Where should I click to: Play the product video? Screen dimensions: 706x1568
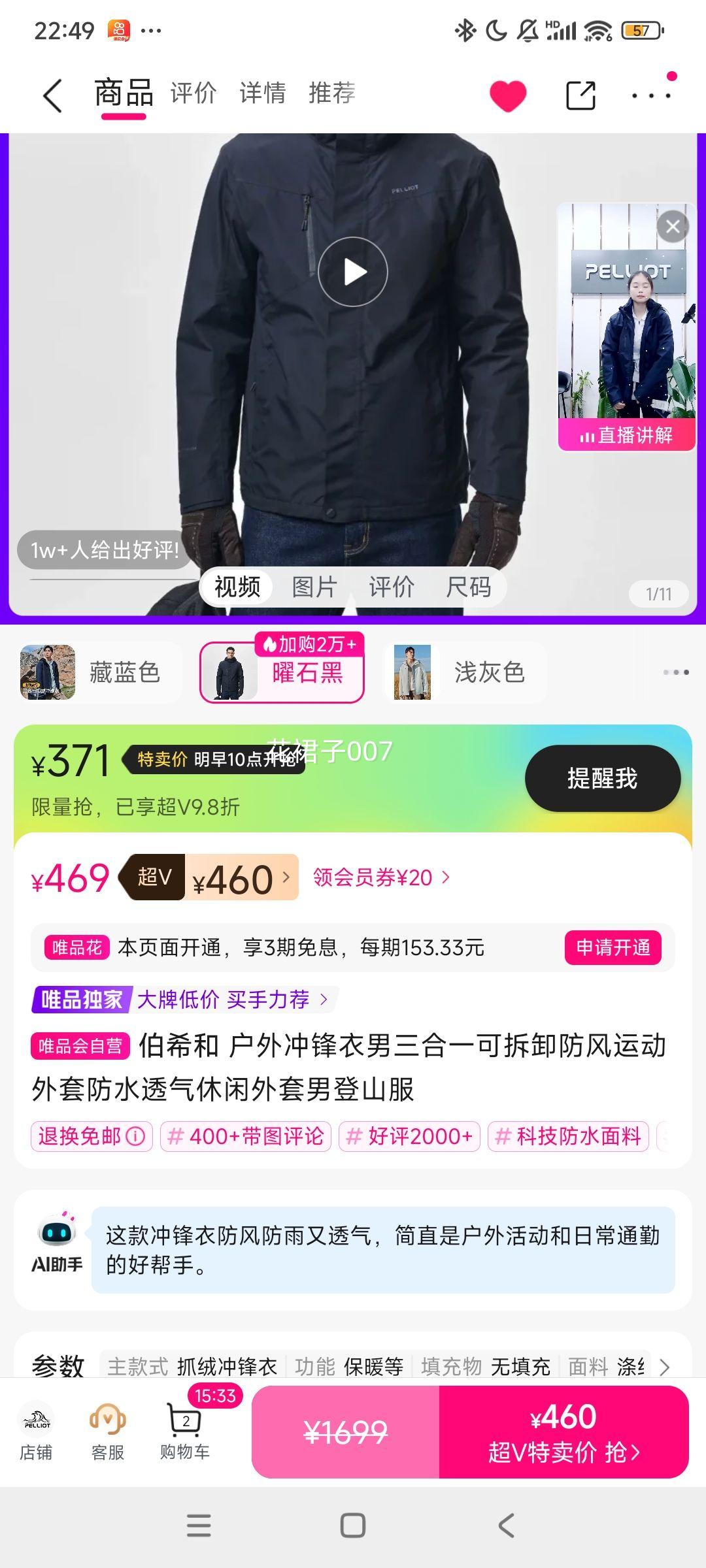(353, 272)
